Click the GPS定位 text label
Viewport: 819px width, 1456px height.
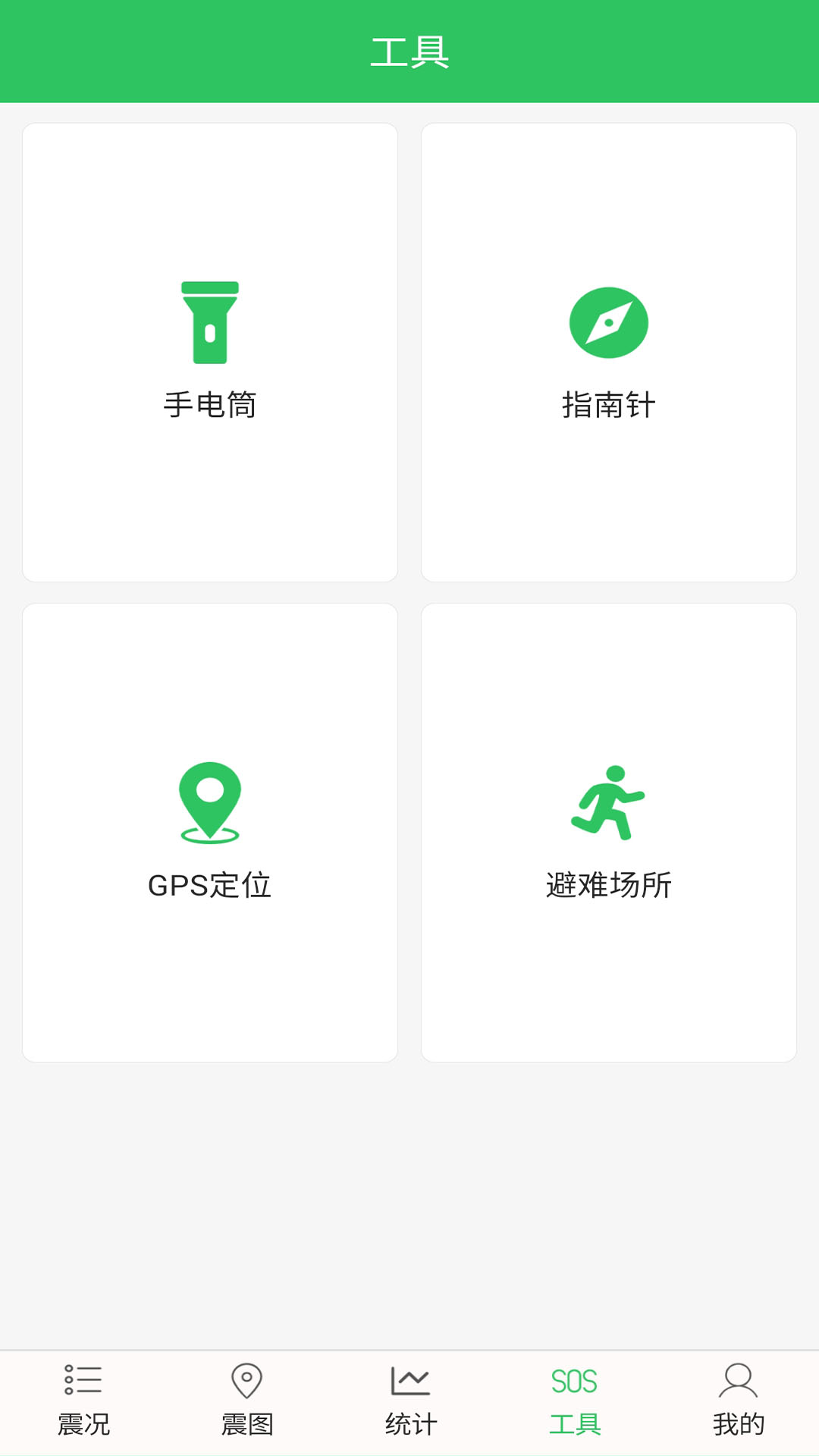[x=210, y=883]
